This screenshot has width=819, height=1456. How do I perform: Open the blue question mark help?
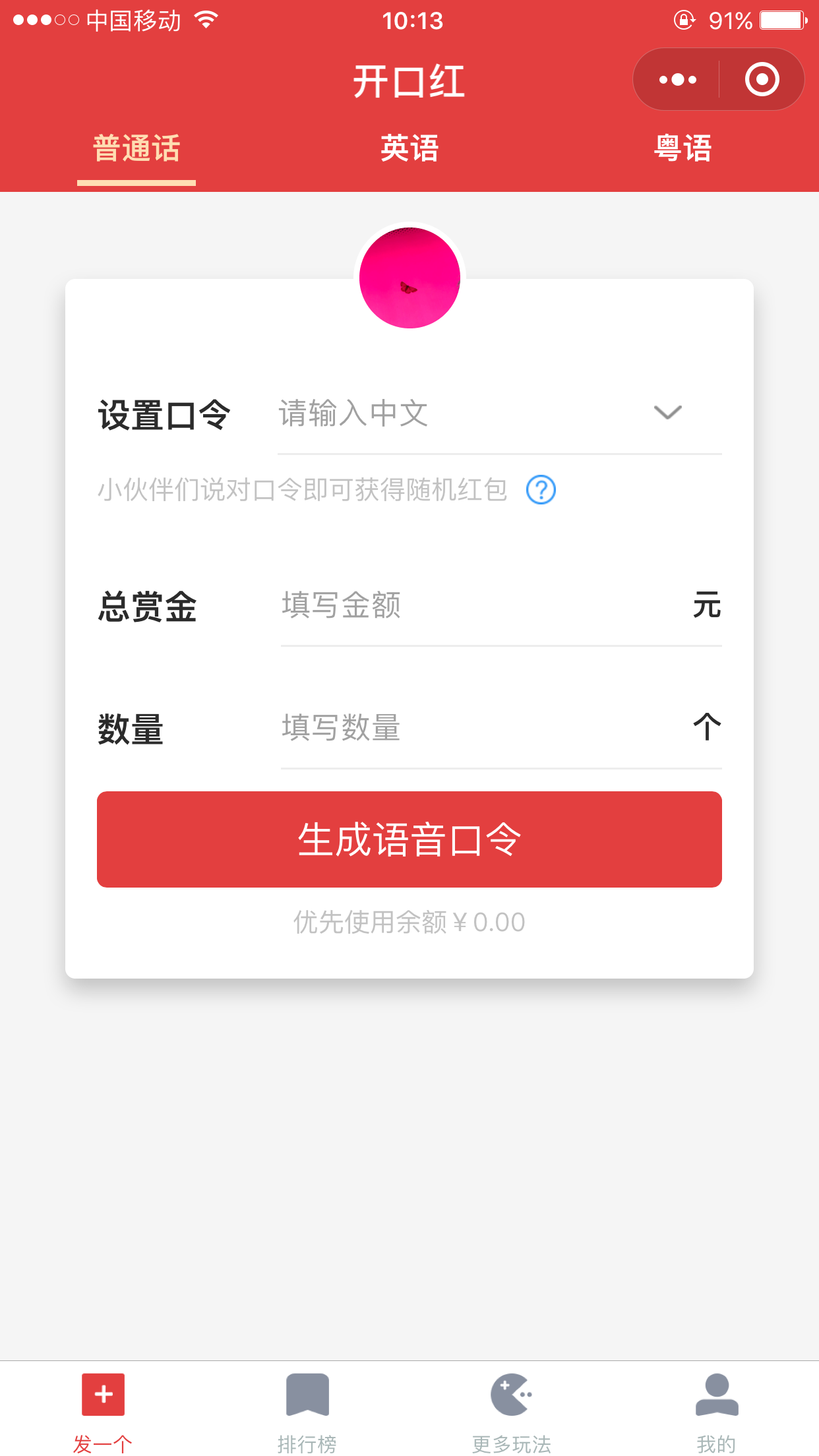[541, 490]
